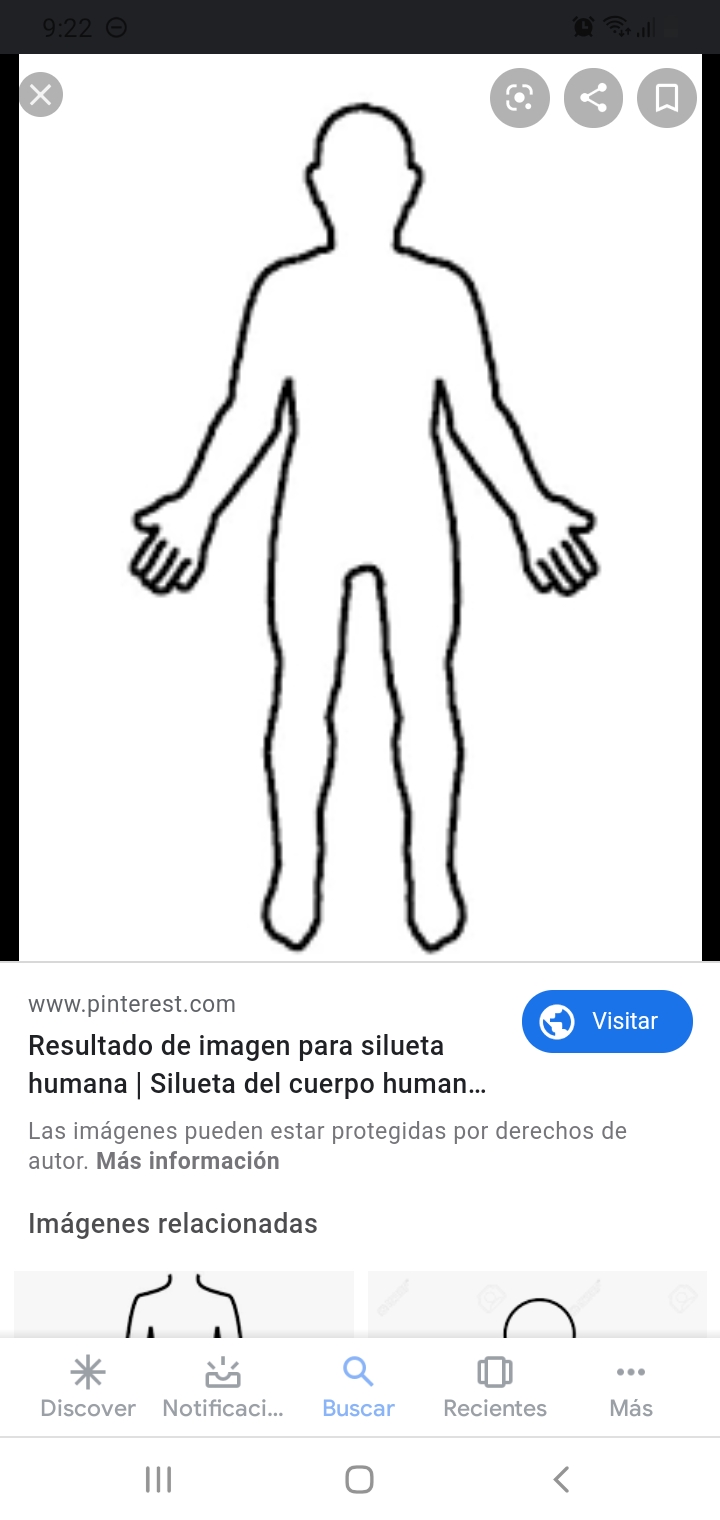Tap the Visitar button
720x1520 pixels.
pyautogui.click(x=607, y=1021)
